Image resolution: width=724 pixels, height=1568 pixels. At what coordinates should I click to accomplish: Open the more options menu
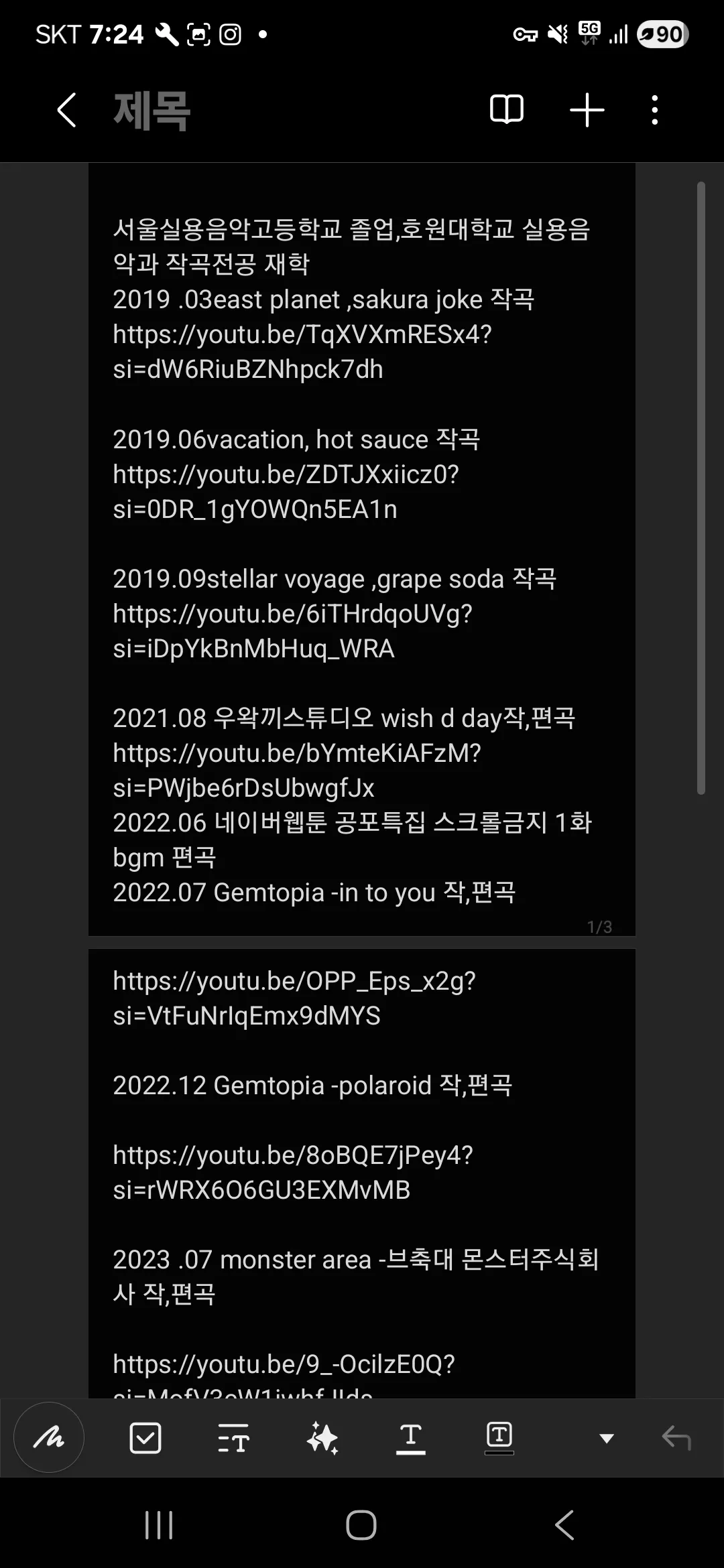coord(654,109)
